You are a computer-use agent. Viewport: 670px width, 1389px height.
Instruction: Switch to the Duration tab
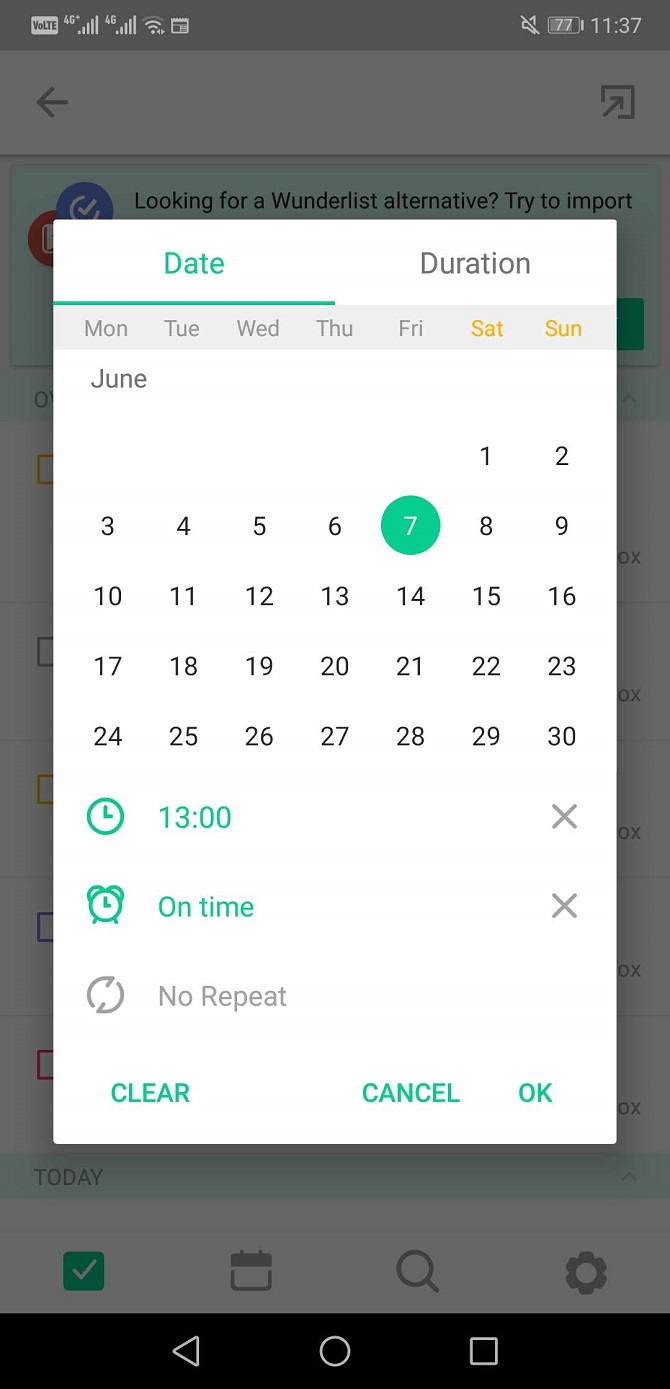coord(475,263)
